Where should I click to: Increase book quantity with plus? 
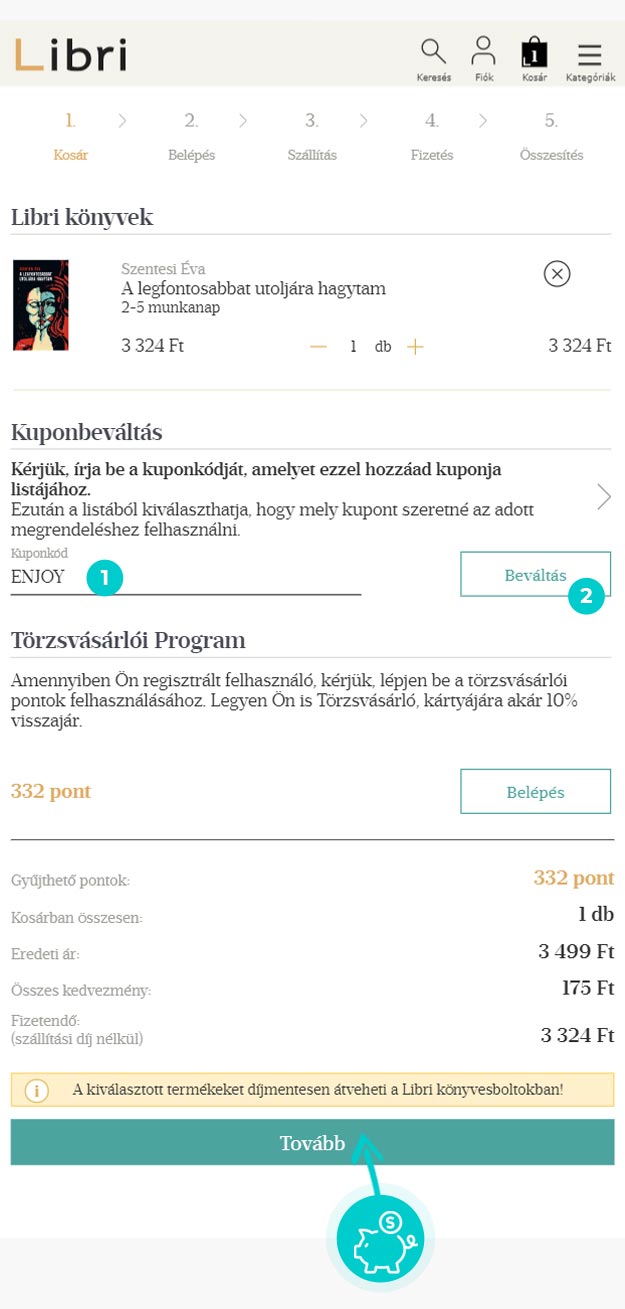tap(415, 347)
